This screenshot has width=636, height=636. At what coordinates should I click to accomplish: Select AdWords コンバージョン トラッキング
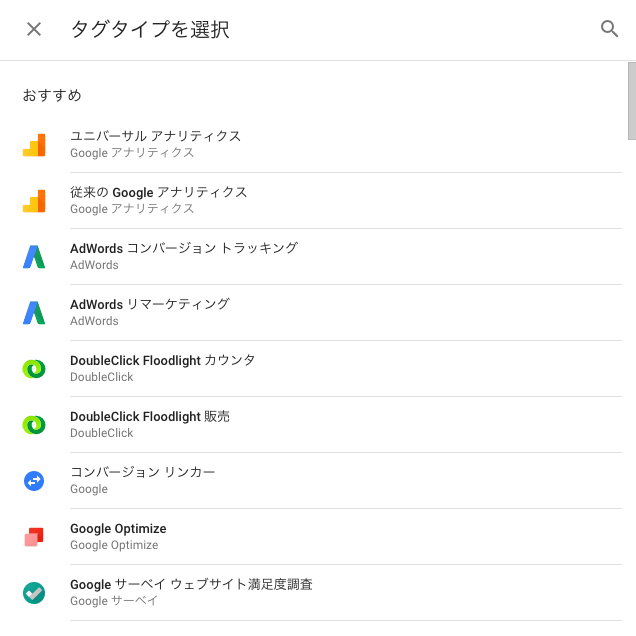pyautogui.click(x=184, y=256)
